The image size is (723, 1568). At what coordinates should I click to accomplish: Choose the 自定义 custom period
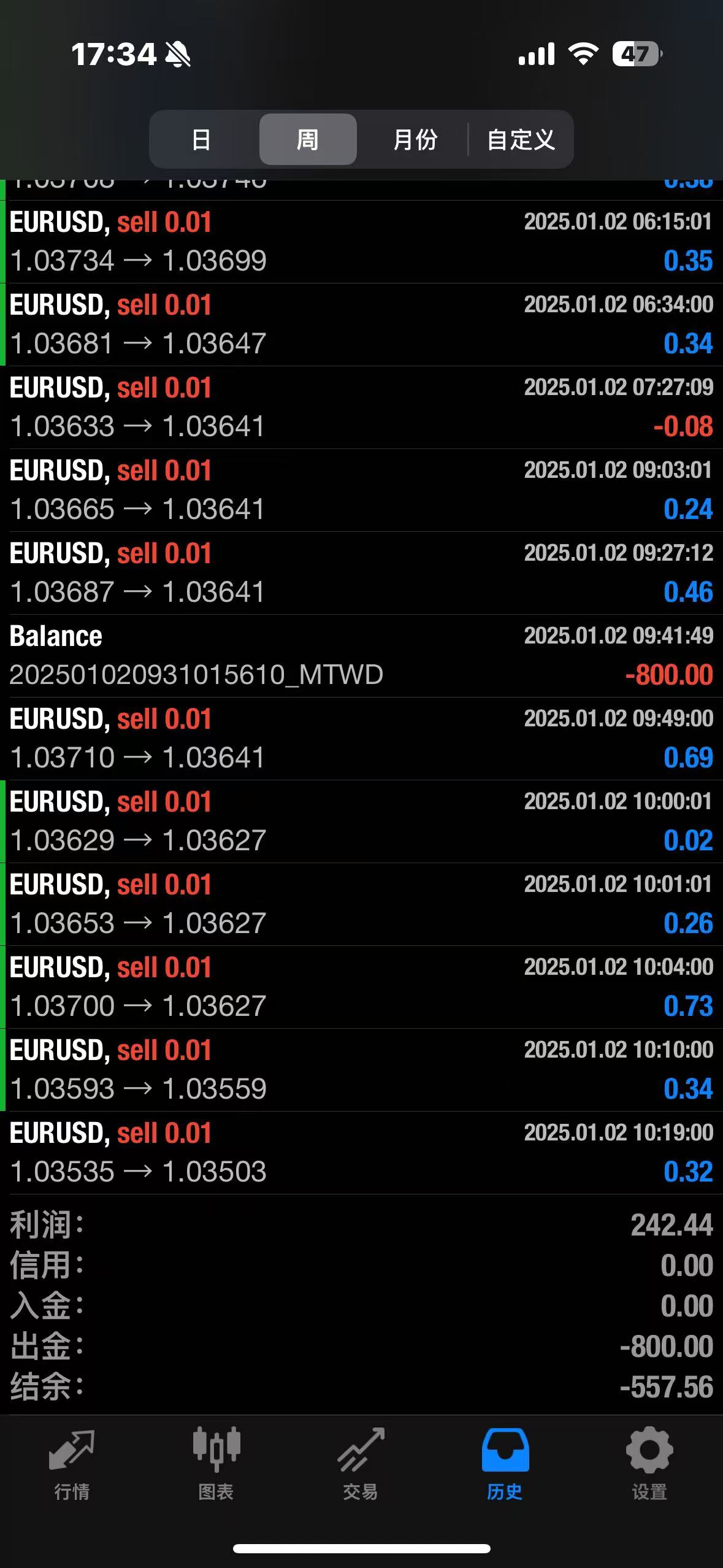tap(521, 139)
